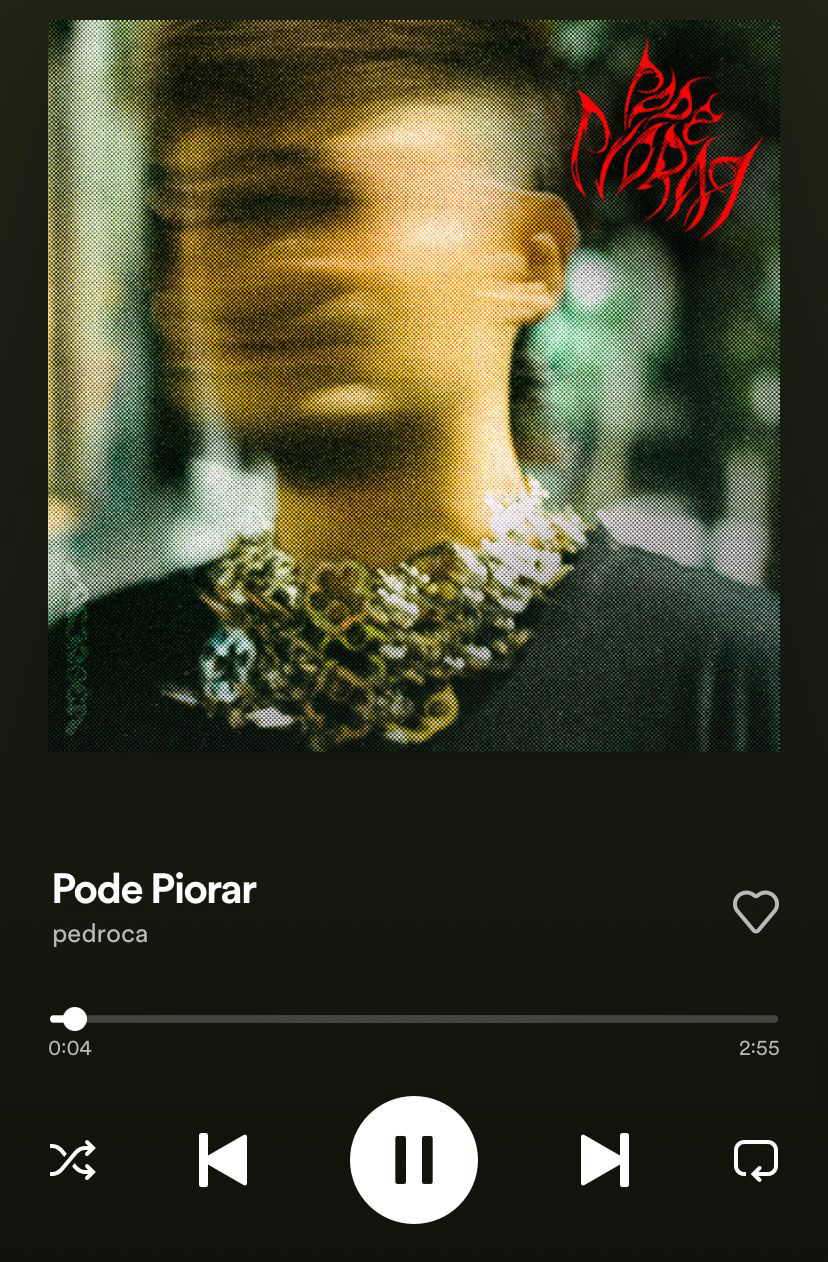Enable shuffle playback
Image resolution: width=828 pixels, height=1262 pixels.
coord(73,1160)
